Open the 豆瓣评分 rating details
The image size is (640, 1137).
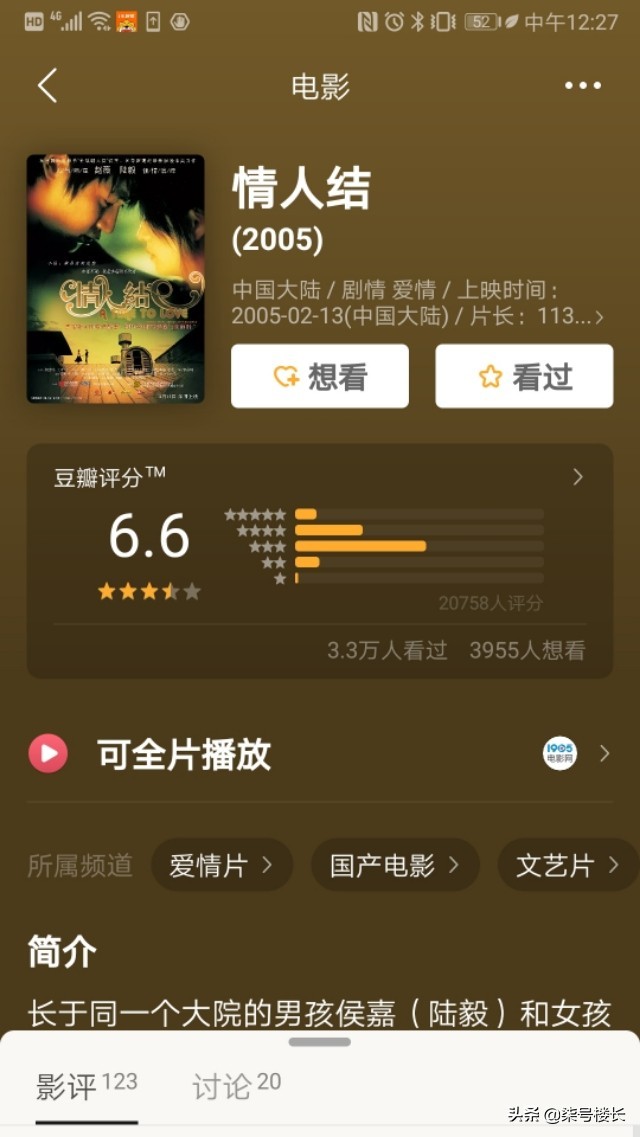point(577,477)
